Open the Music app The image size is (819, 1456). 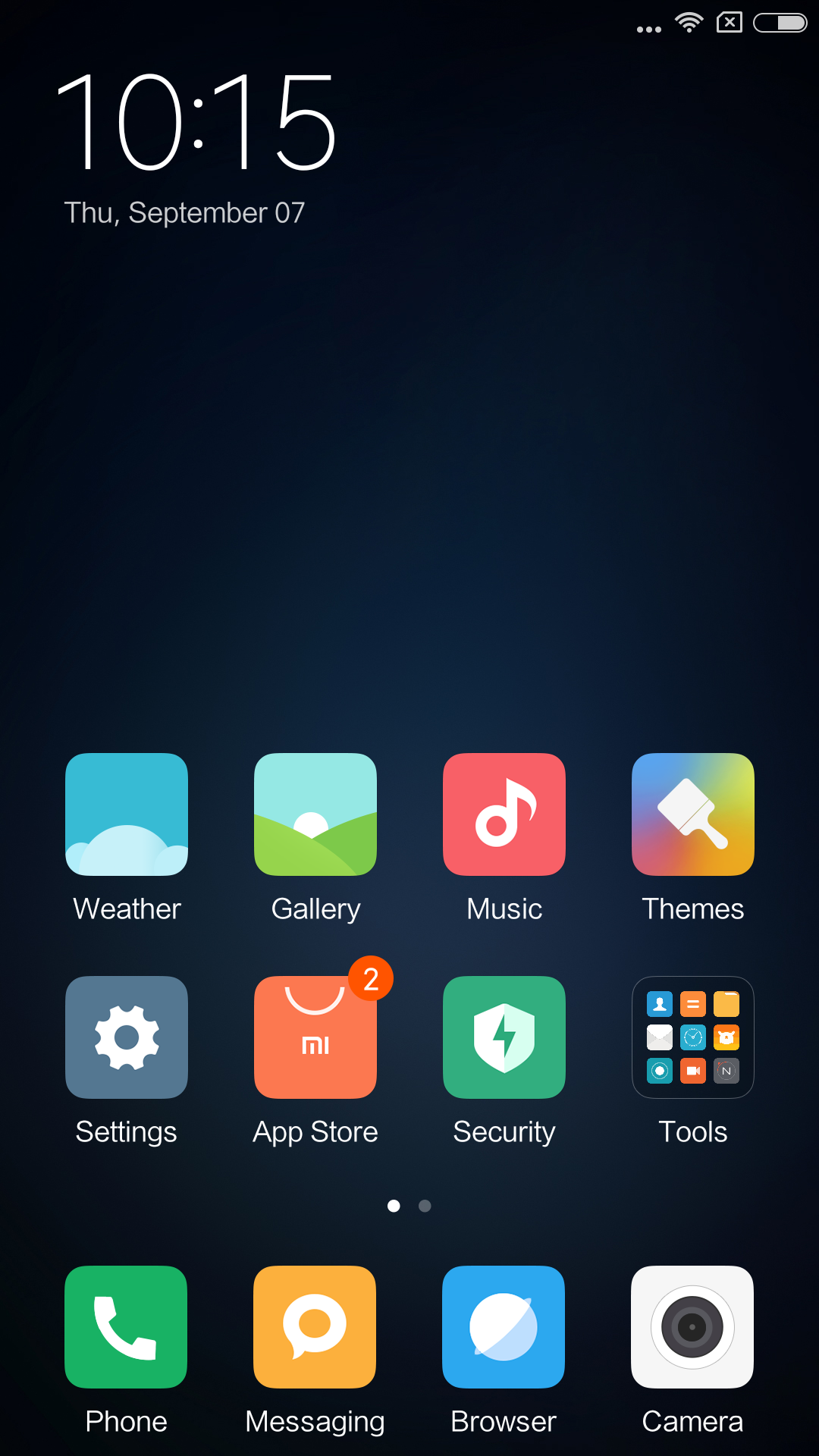point(504,814)
